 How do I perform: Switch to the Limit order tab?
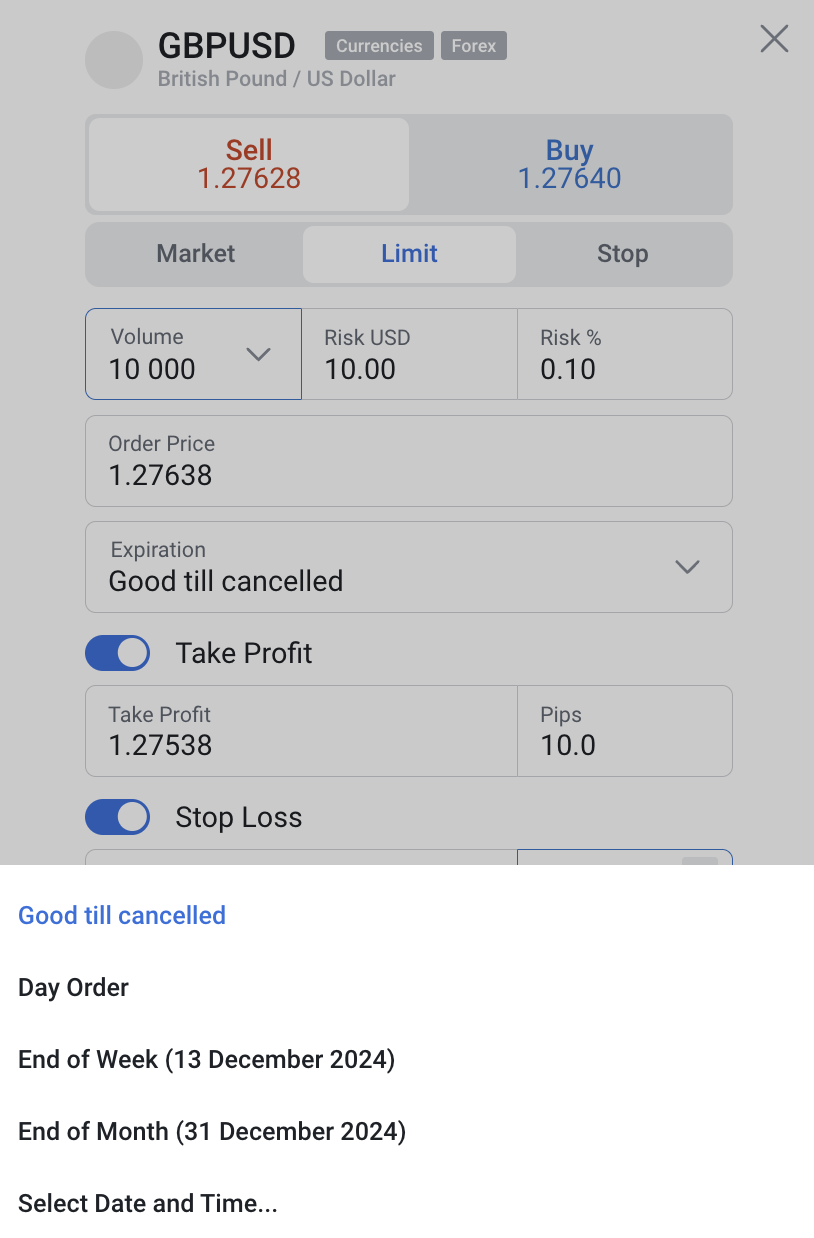409,254
